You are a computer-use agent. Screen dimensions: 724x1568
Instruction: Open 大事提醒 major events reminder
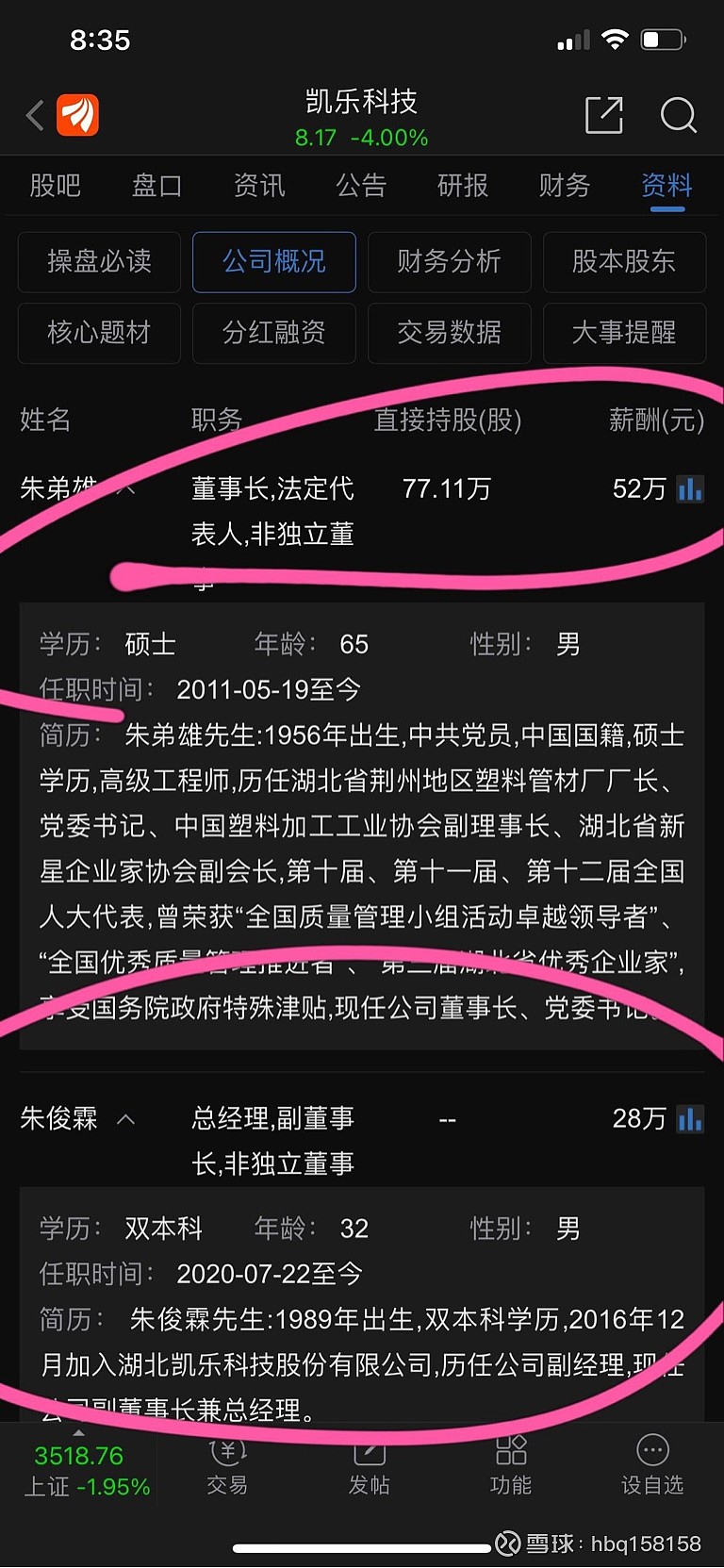pyautogui.click(x=624, y=333)
